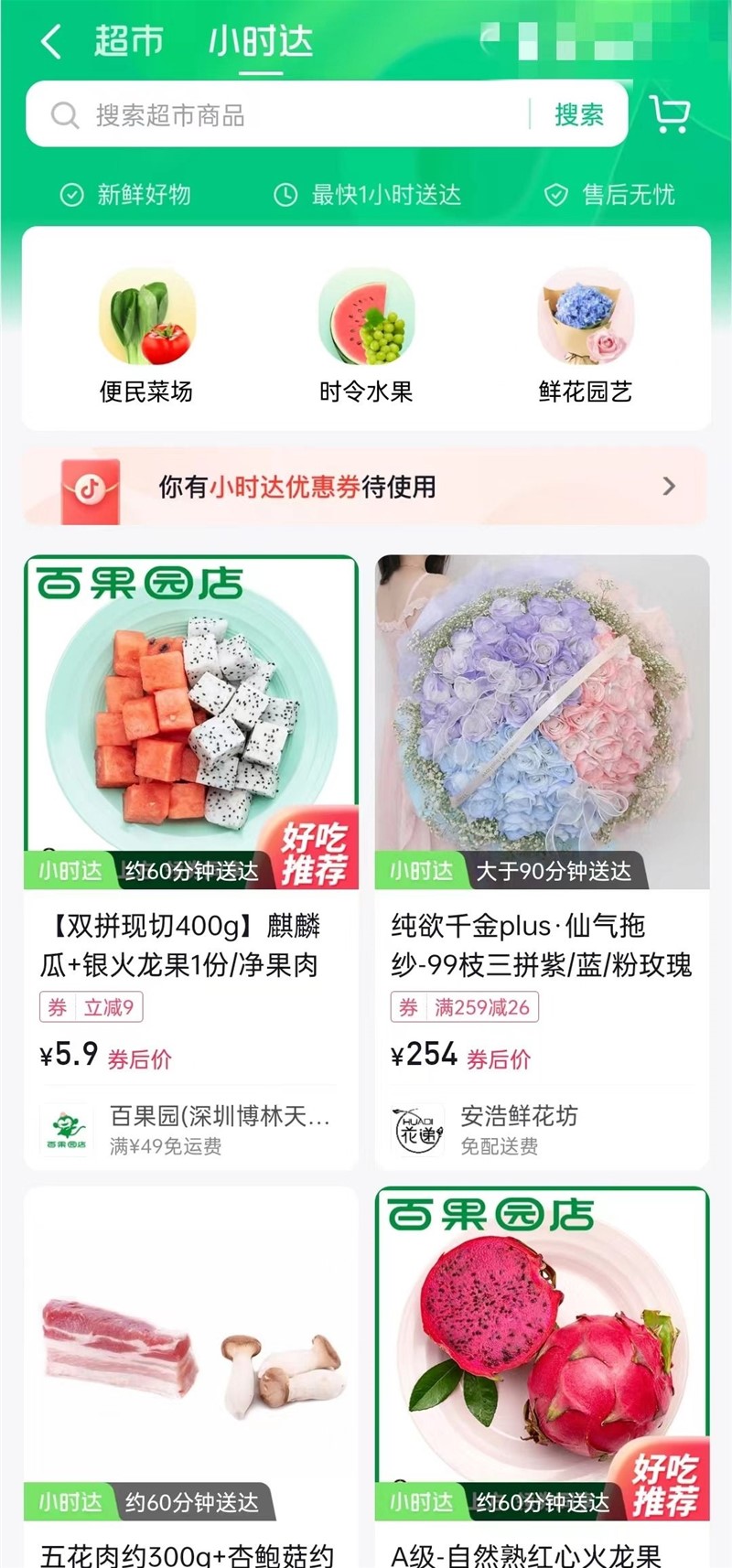Open the shopping cart

pyautogui.click(x=669, y=113)
